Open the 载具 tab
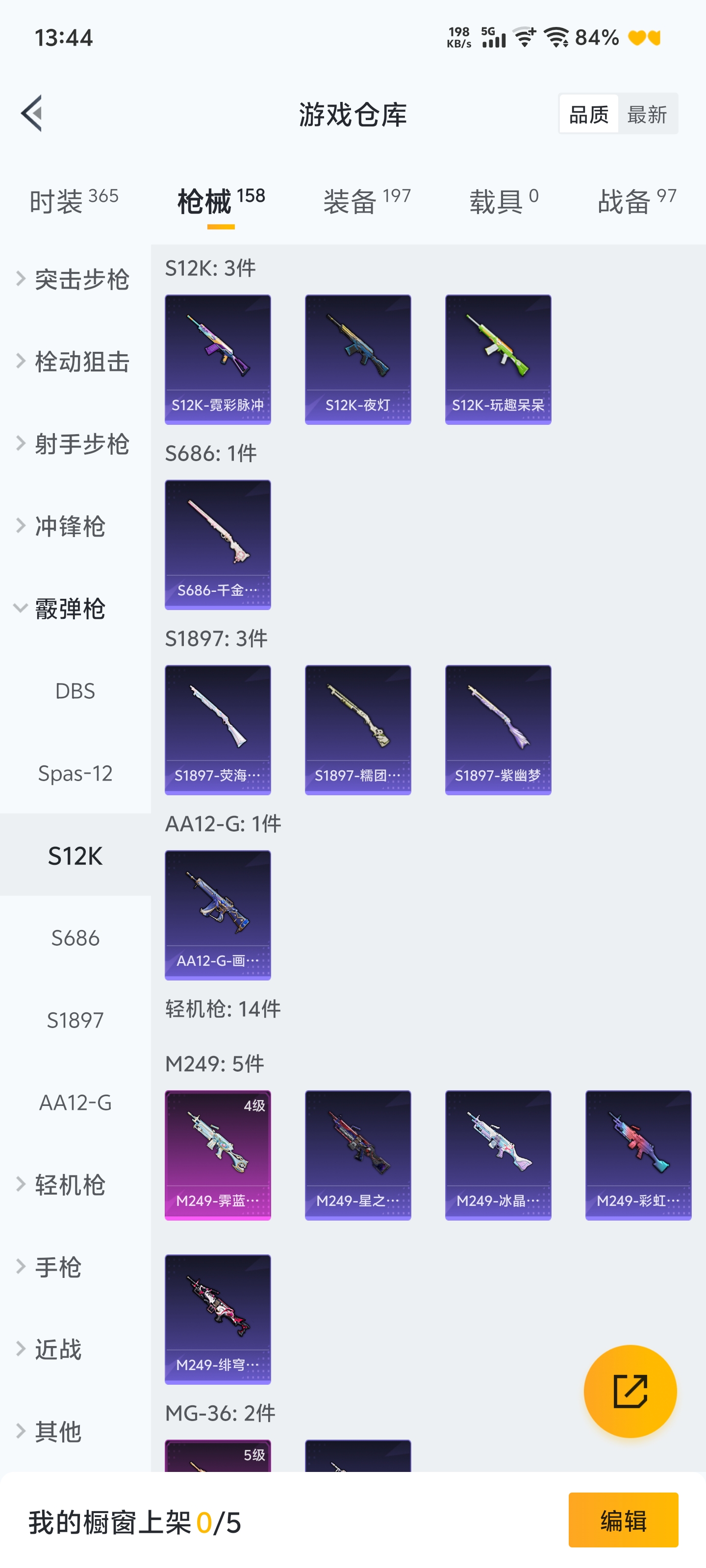Viewport: 706px width, 1568px height. (503, 201)
